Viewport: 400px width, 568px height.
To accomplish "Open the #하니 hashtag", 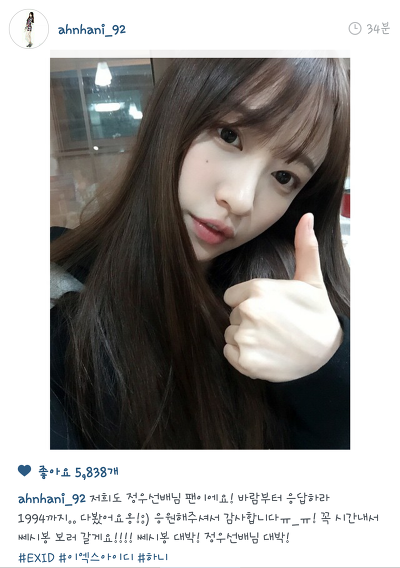I will tap(153, 557).
